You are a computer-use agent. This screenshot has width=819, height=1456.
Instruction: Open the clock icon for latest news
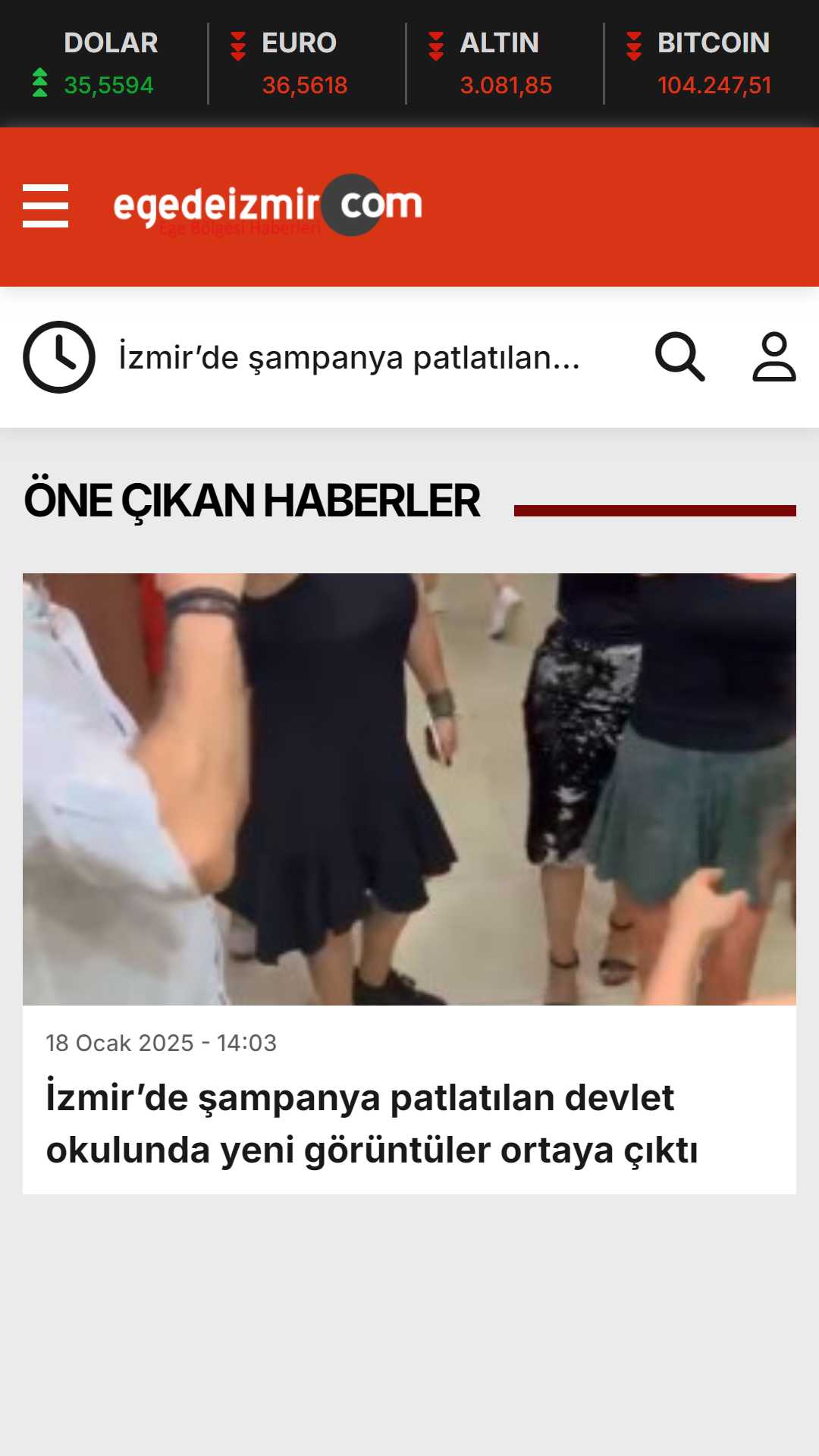[59, 357]
